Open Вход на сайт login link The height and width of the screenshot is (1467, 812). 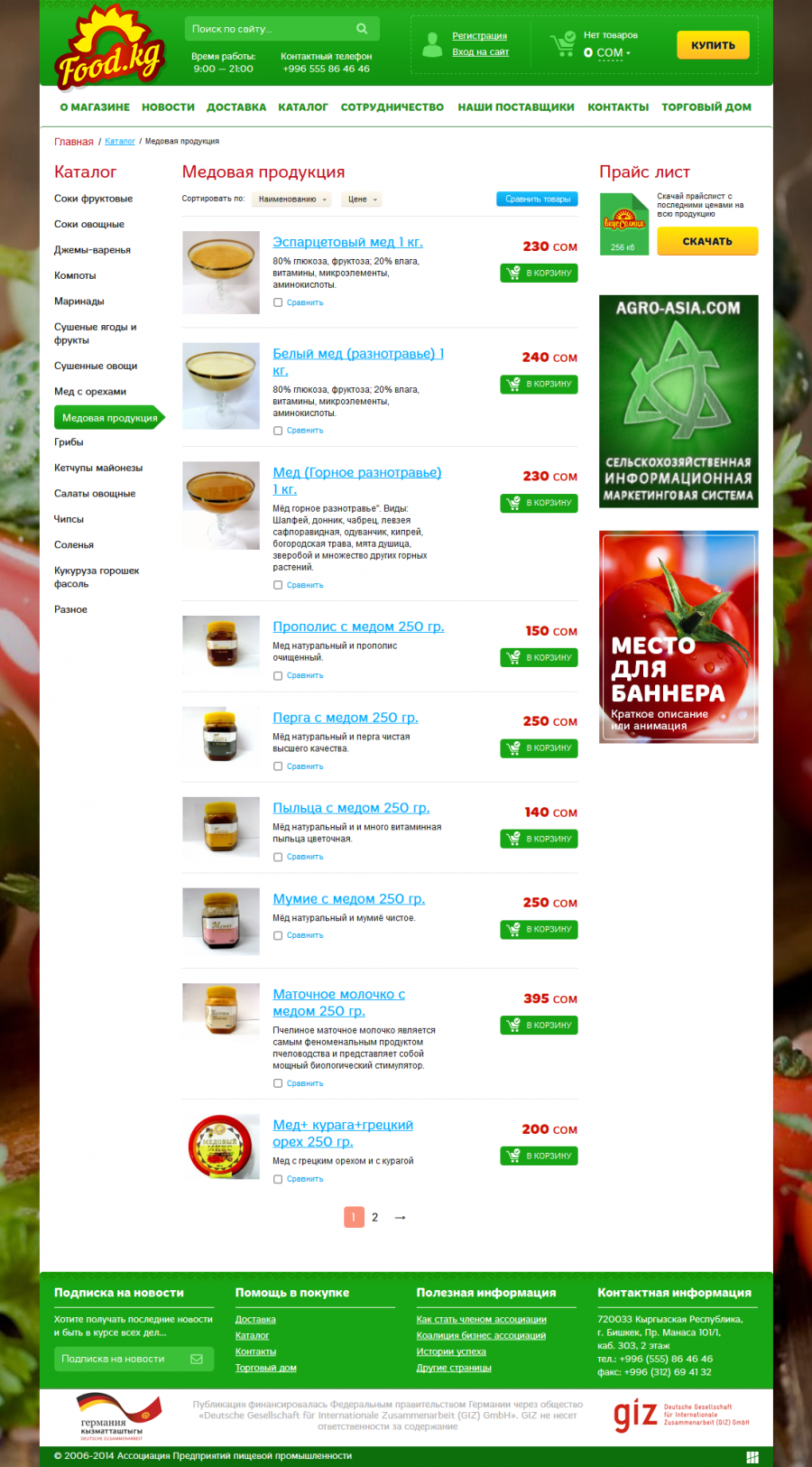click(x=480, y=52)
